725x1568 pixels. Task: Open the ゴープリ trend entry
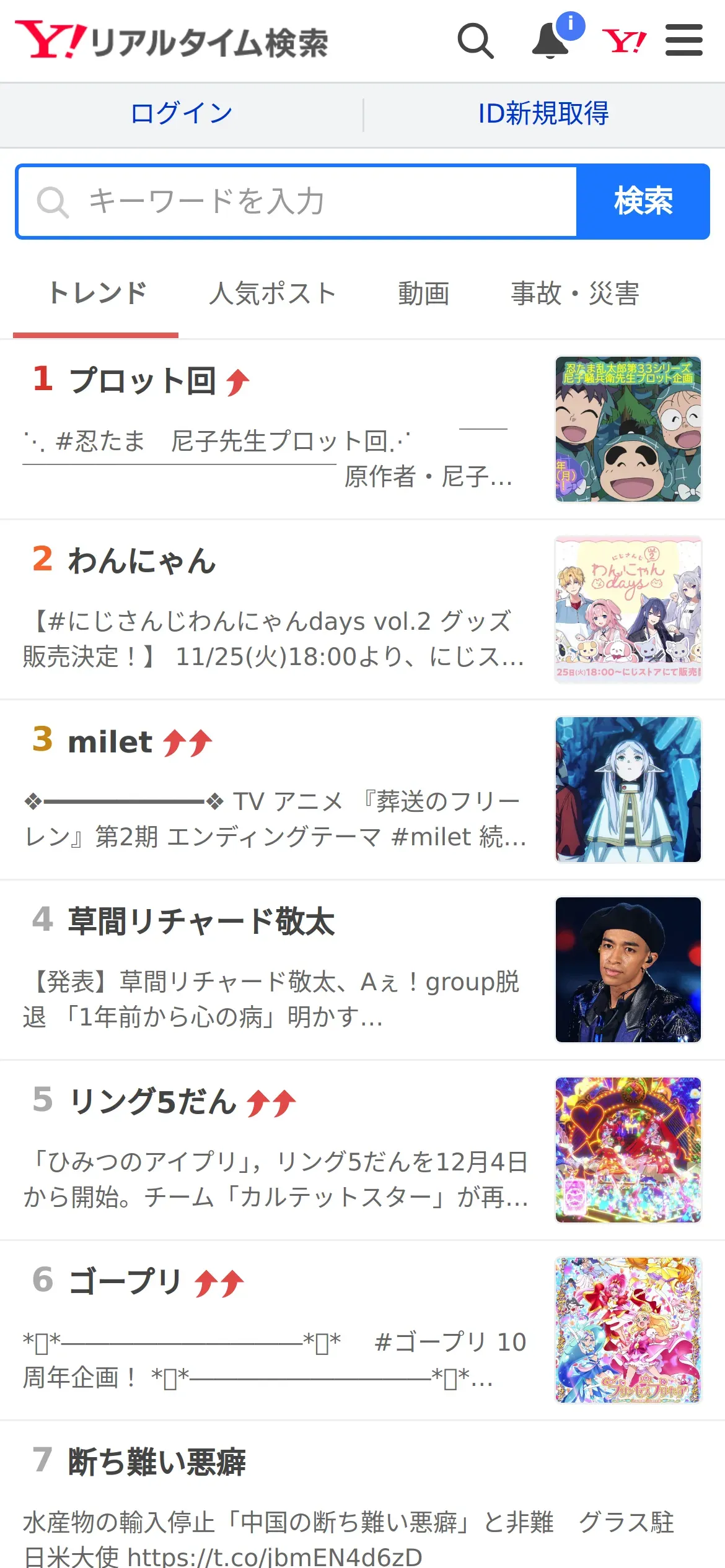(x=125, y=1282)
